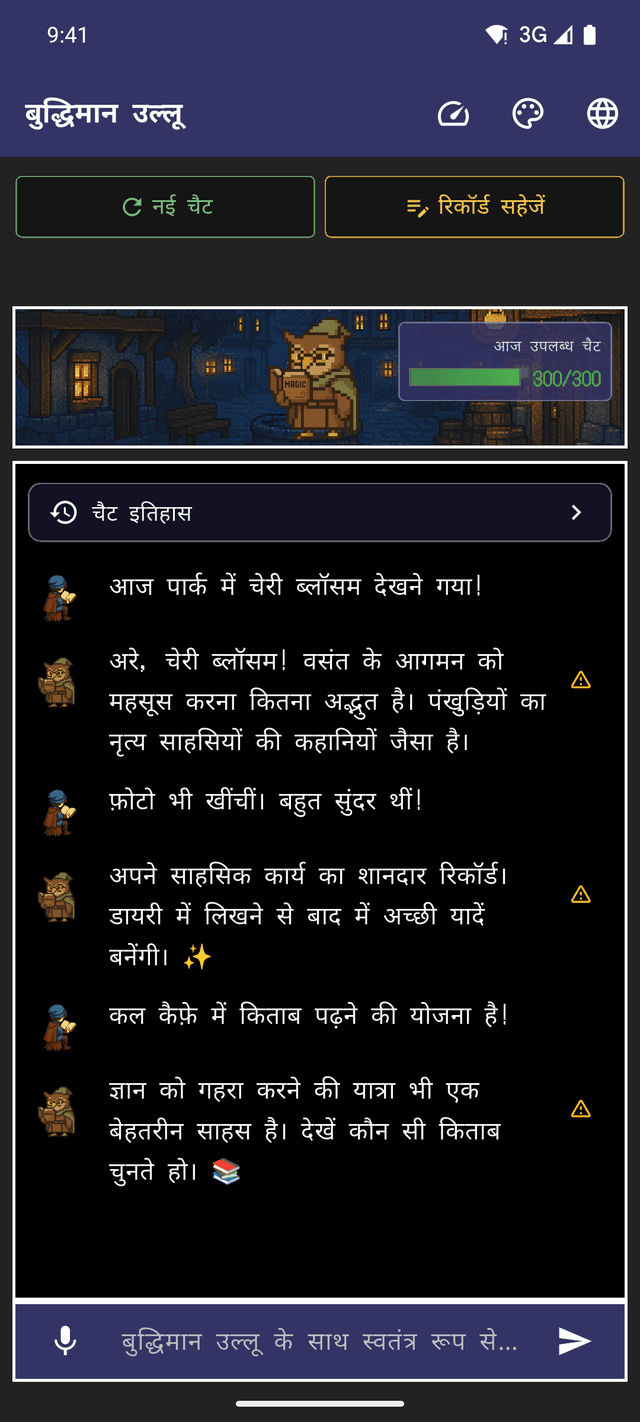Tap warning icon beside डायरी reply
This screenshot has width=640, height=1422.
tap(581, 895)
